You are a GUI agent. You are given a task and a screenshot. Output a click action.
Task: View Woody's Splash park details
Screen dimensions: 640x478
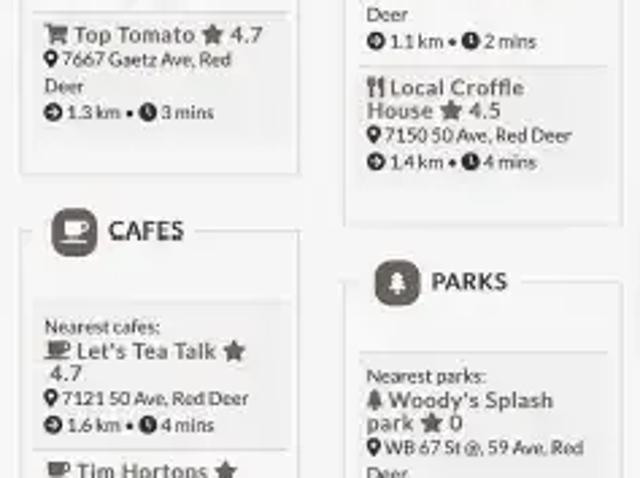click(469, 401)
